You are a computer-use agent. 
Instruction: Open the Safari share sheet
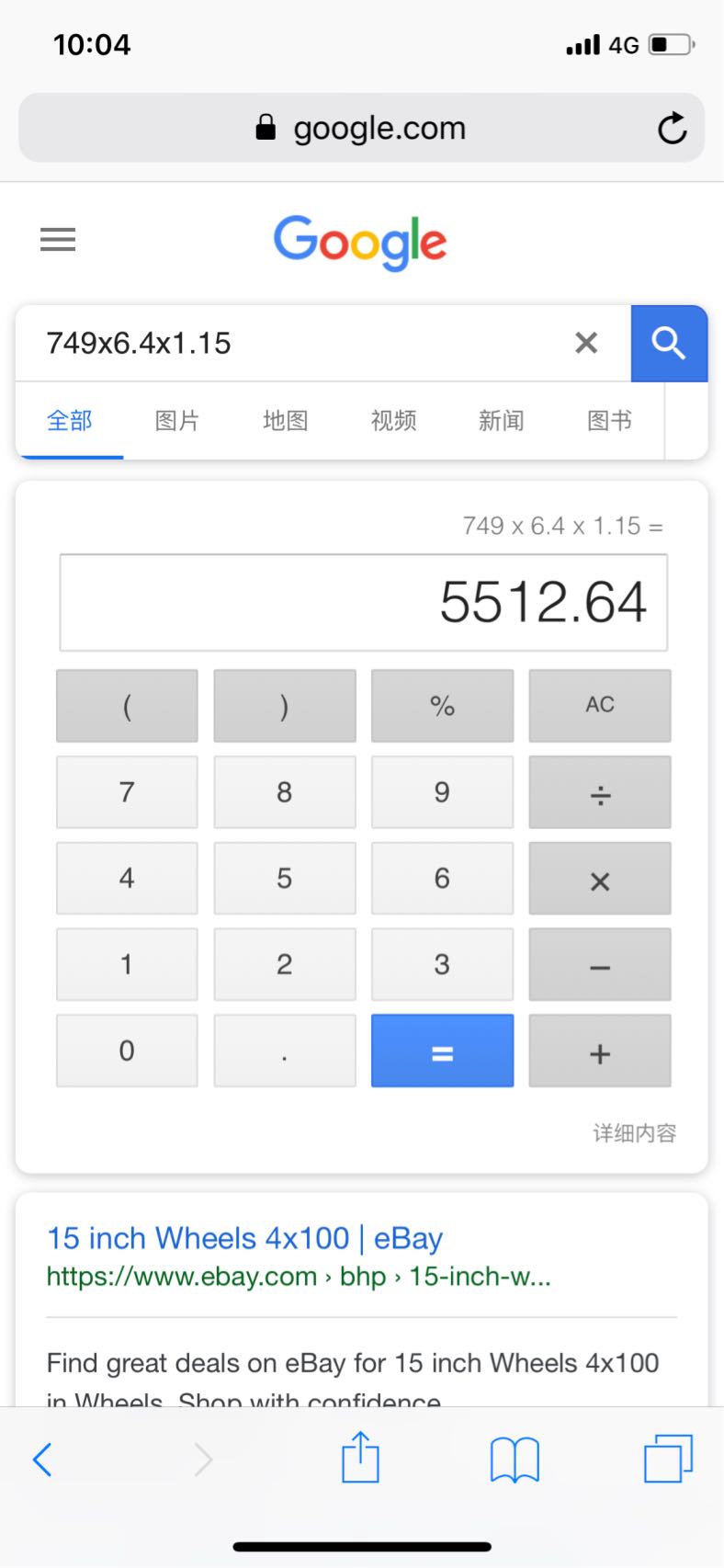tap(360, 1458)
